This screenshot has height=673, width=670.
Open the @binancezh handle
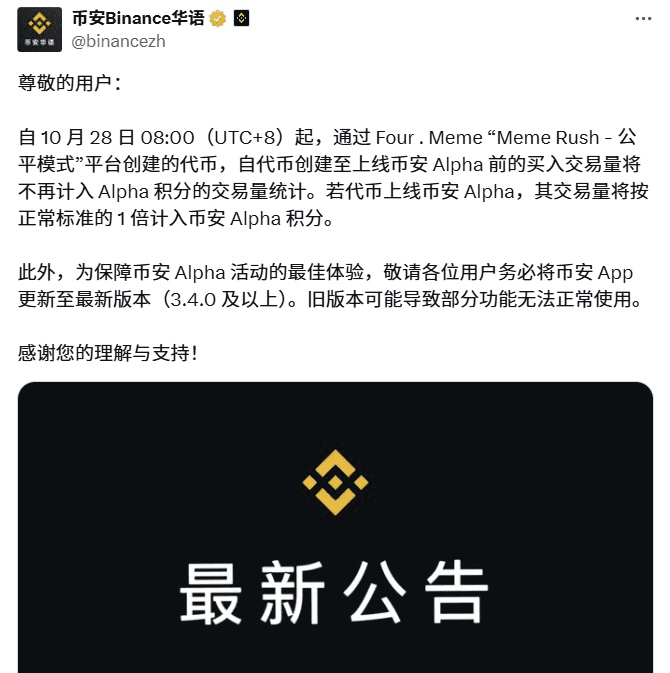[x=118, y=41]
